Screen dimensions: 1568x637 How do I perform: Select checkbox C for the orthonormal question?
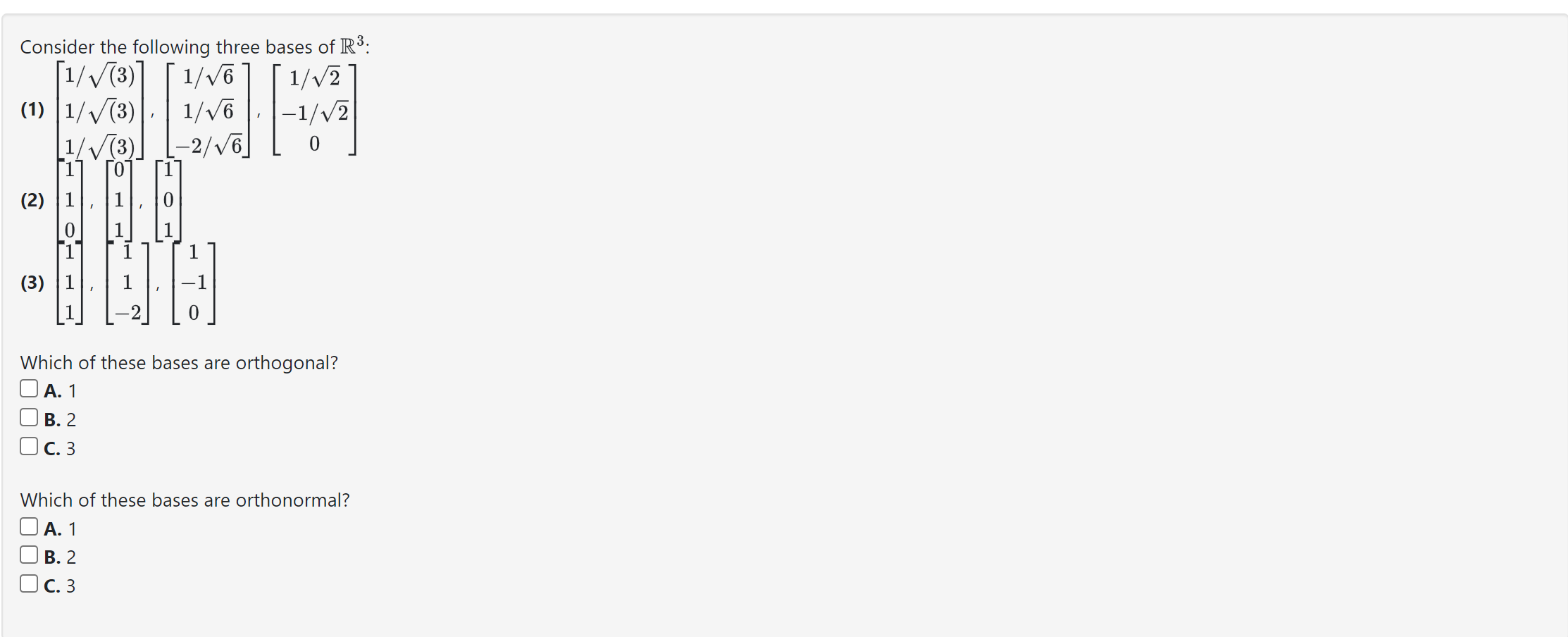pos(29,584)
